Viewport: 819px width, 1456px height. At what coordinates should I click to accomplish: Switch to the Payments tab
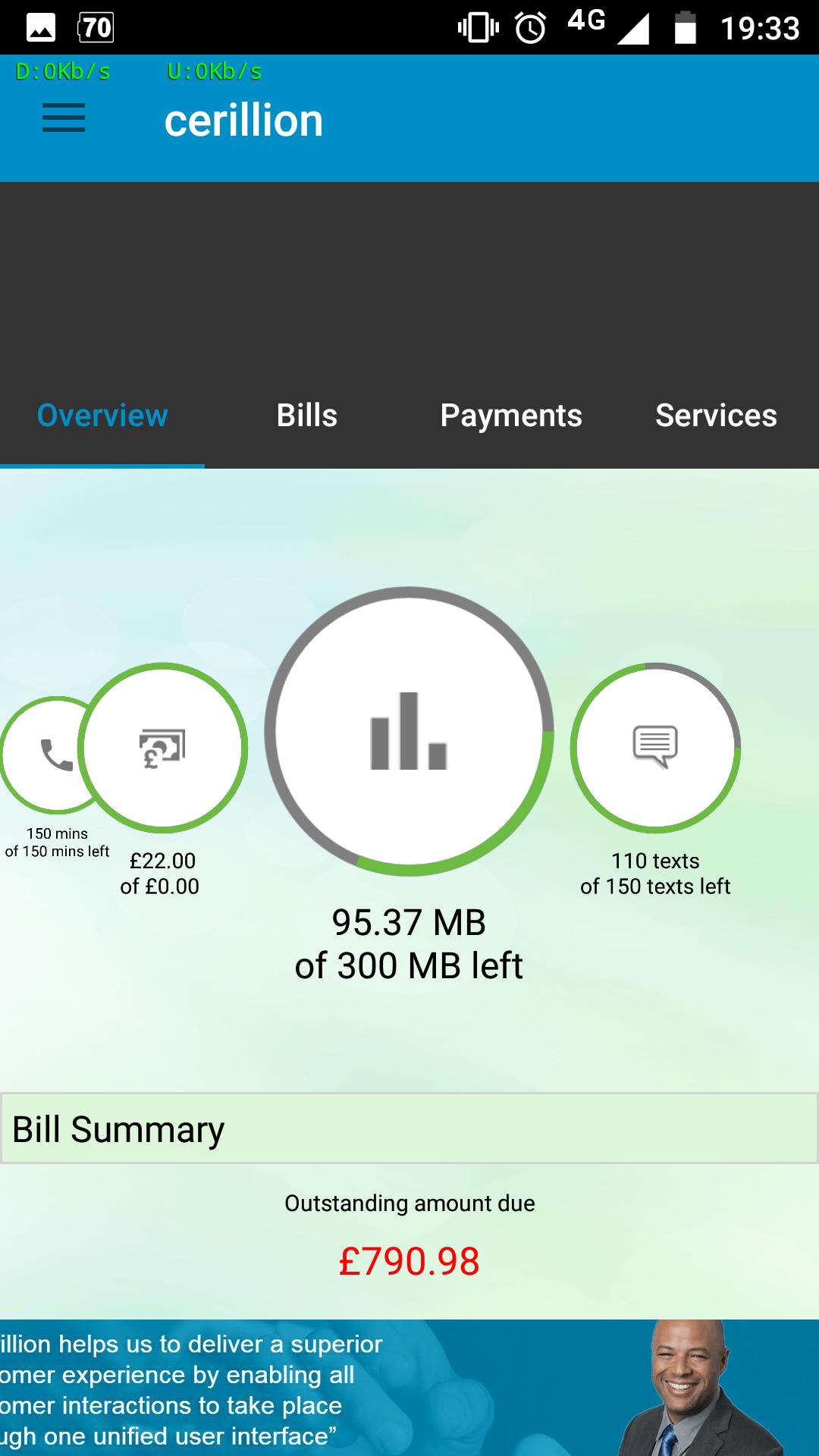(x=511, y=416)
